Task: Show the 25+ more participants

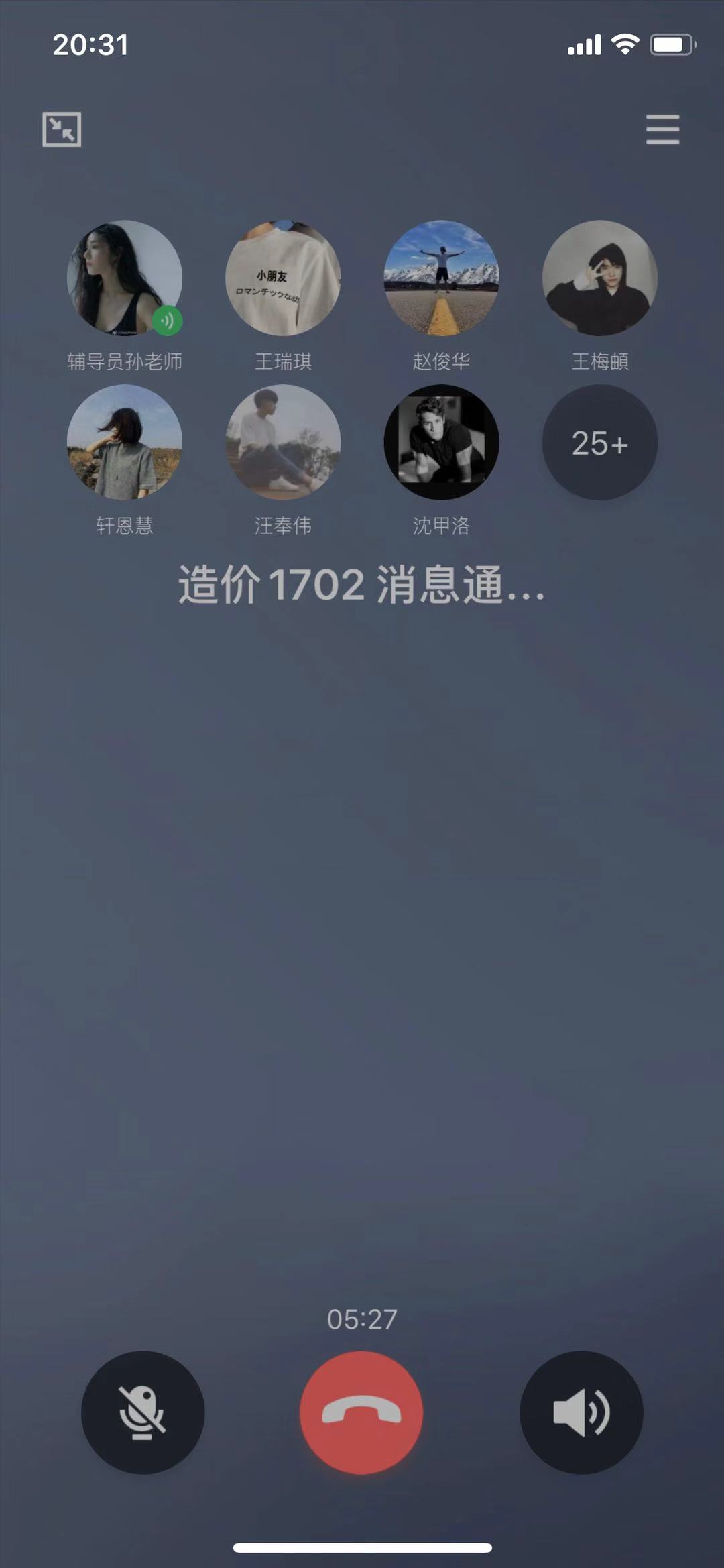Action: pyautogui.click(x=599, y=442)
